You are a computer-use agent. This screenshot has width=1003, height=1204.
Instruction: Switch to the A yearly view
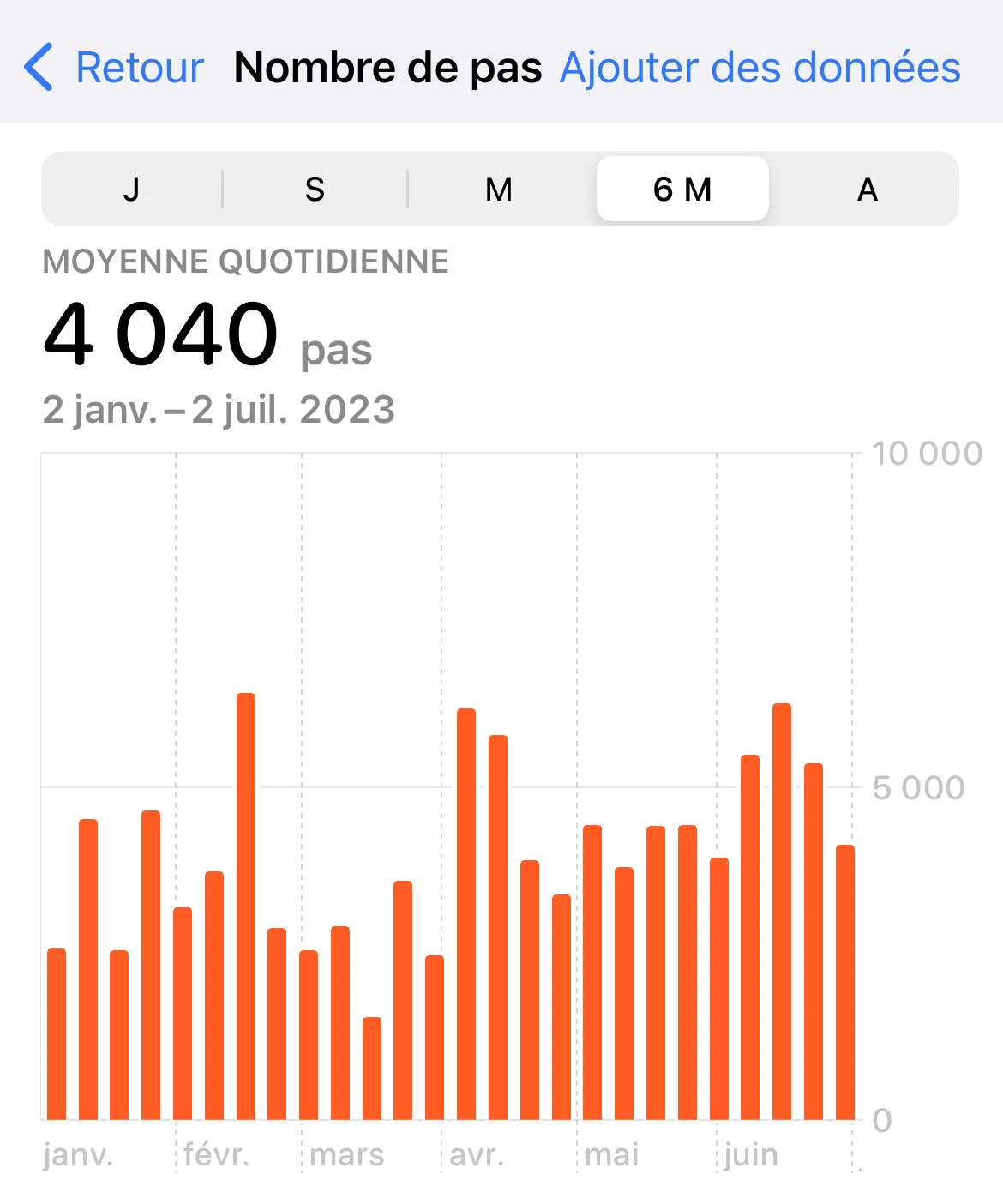point(867,189)
